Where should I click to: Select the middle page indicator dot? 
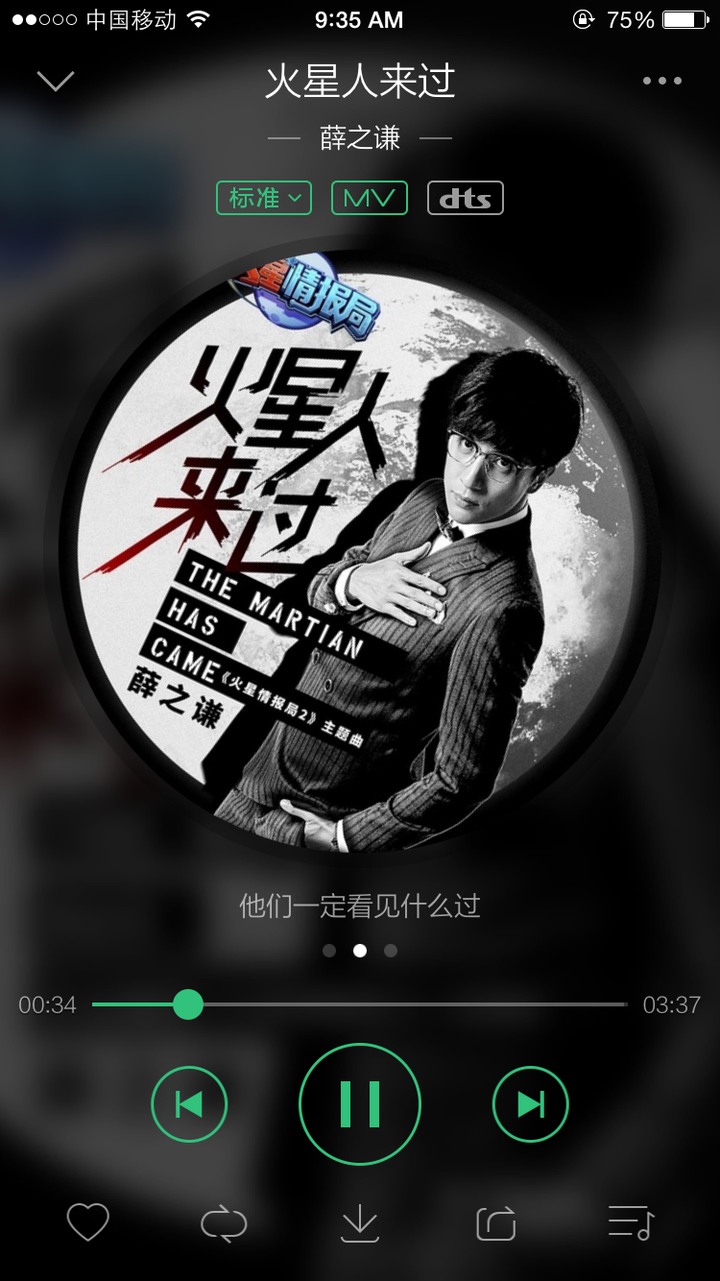(x=360, y=950)
